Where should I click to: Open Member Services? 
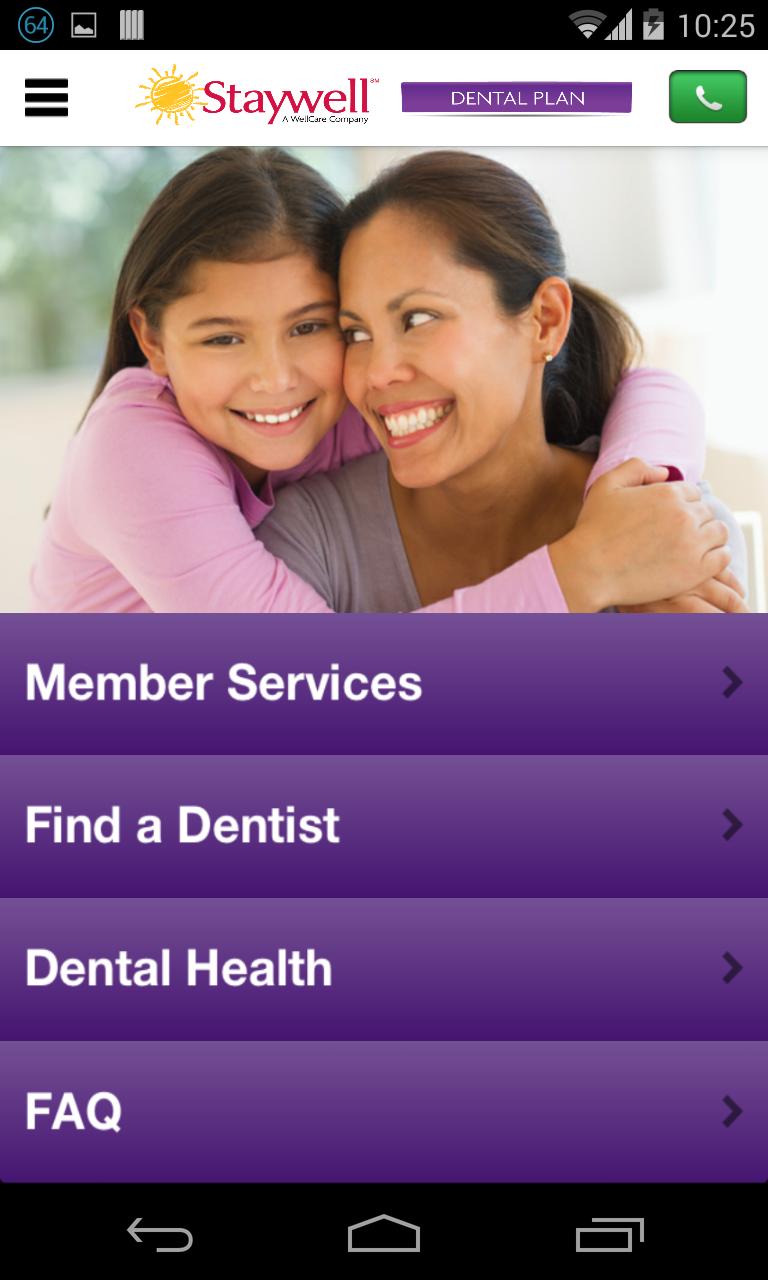click(x=384, y=684)
